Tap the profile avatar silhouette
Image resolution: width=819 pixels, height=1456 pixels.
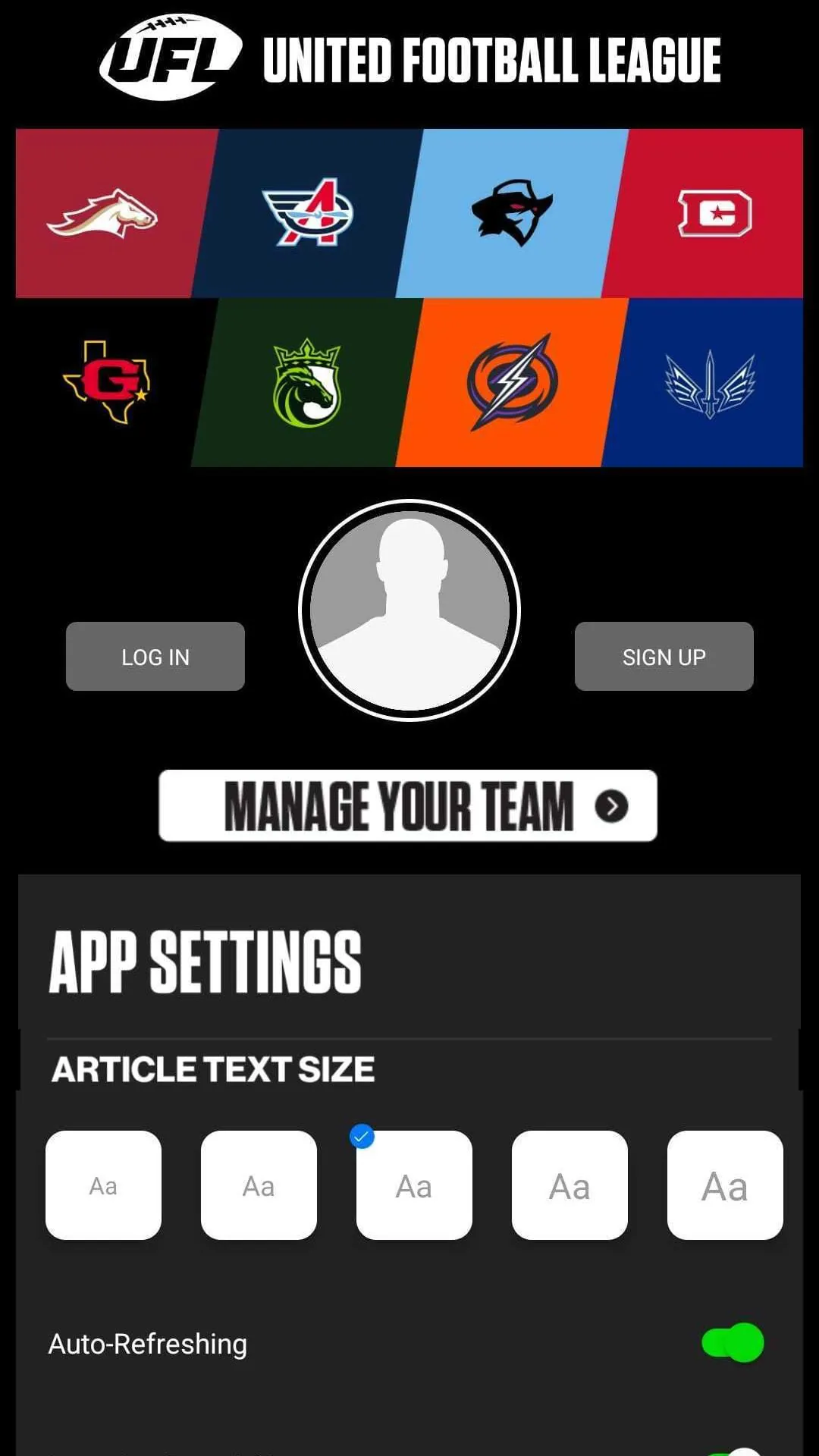click(409, 607)
